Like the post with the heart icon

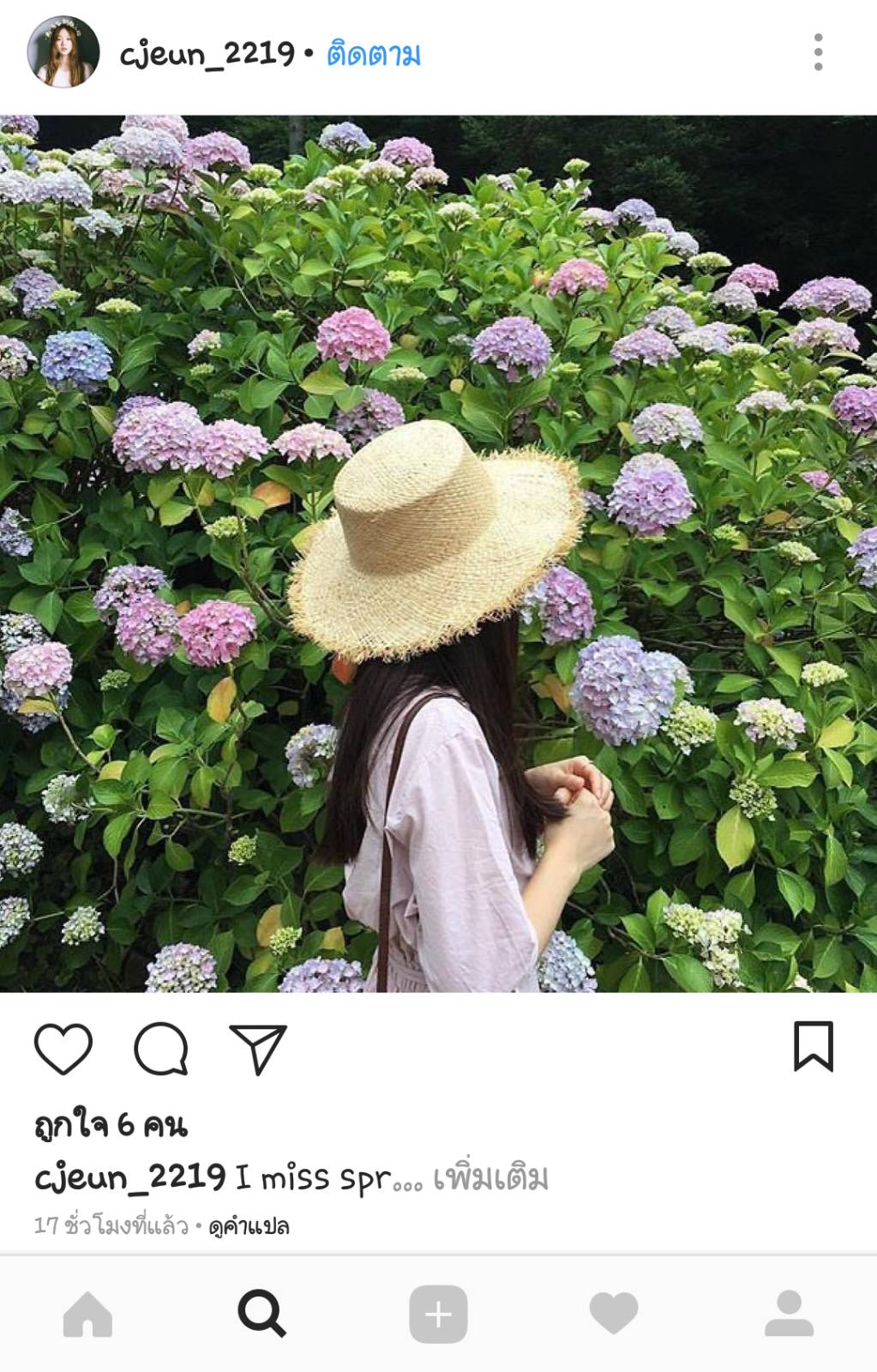pyautogui.click(x=63, y=1049)
